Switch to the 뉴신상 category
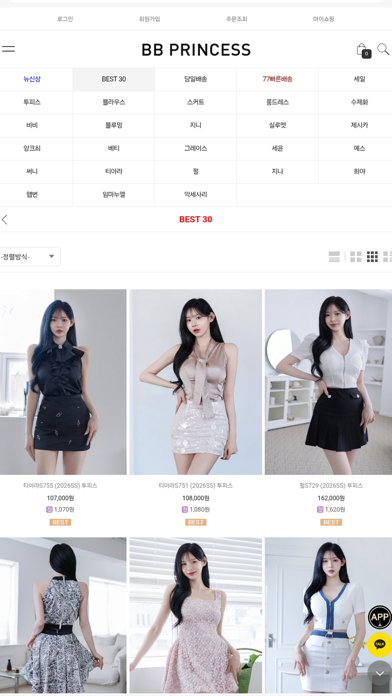This screenshot has height=696, width=392. (32, 79)
